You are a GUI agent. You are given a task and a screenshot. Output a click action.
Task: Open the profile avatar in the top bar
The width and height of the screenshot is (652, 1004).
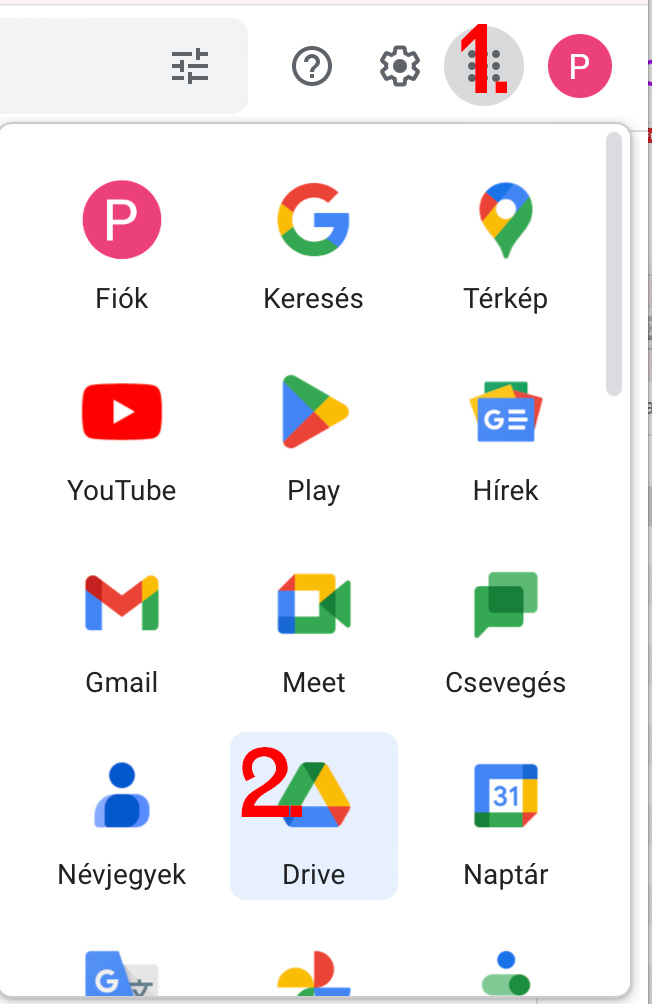(580, 67)
